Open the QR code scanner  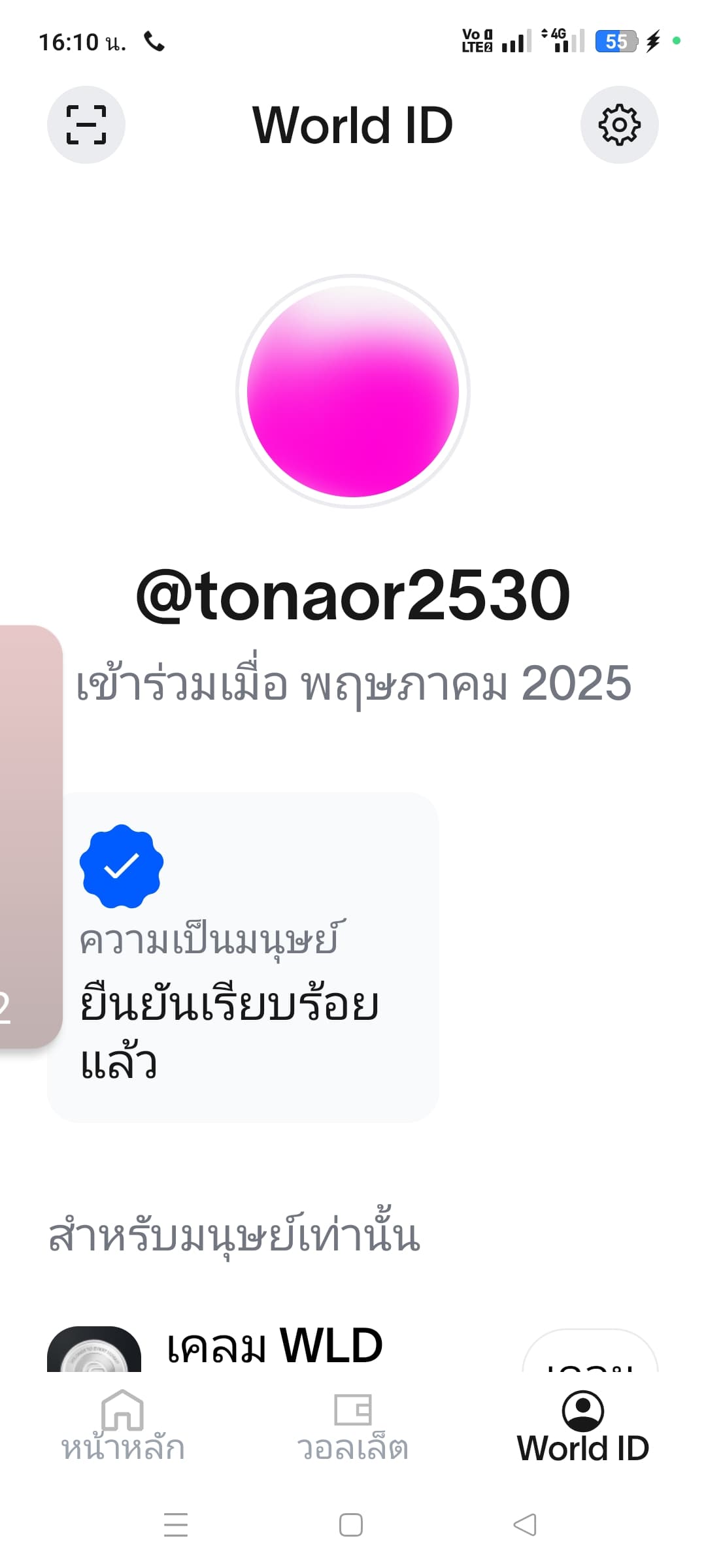click(86, 125)
